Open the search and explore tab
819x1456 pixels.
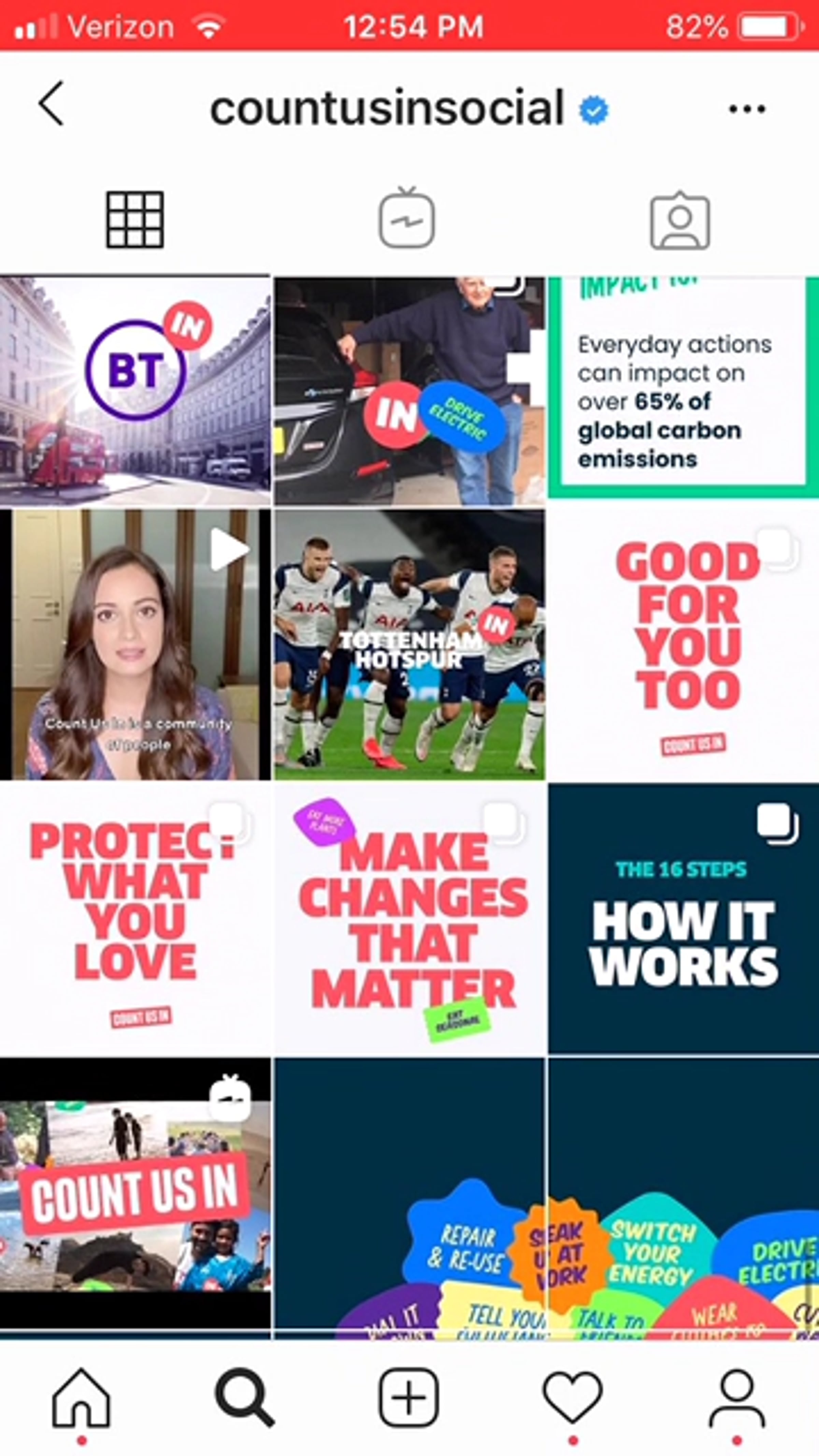tap(245, 1398)
